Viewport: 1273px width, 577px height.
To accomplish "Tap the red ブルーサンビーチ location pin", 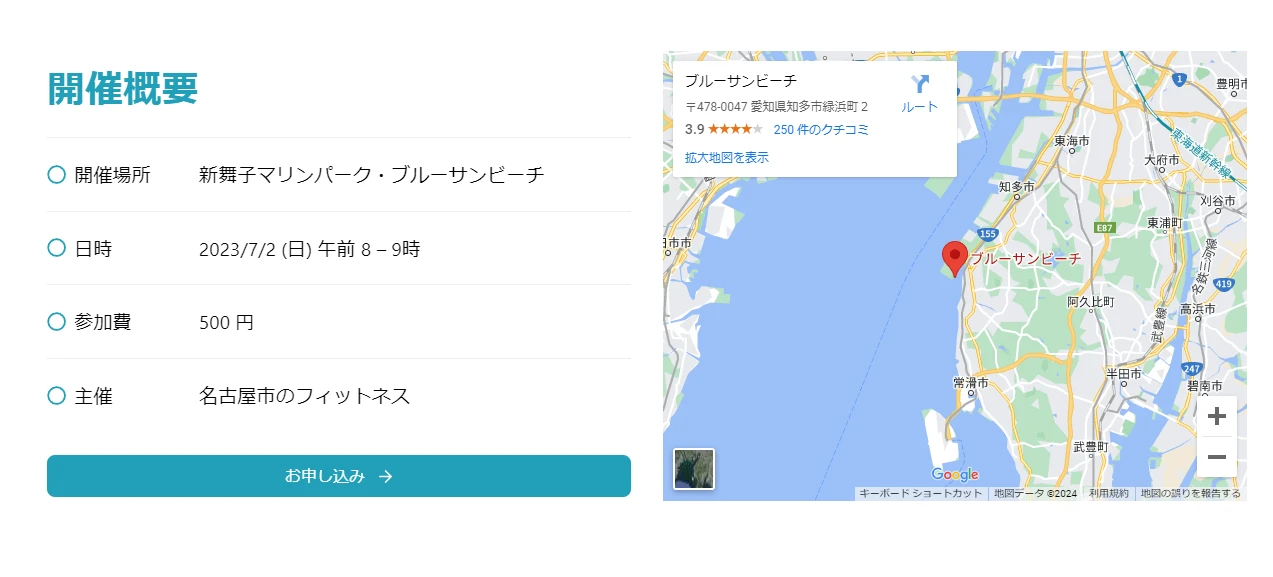I will click(955, 258).
